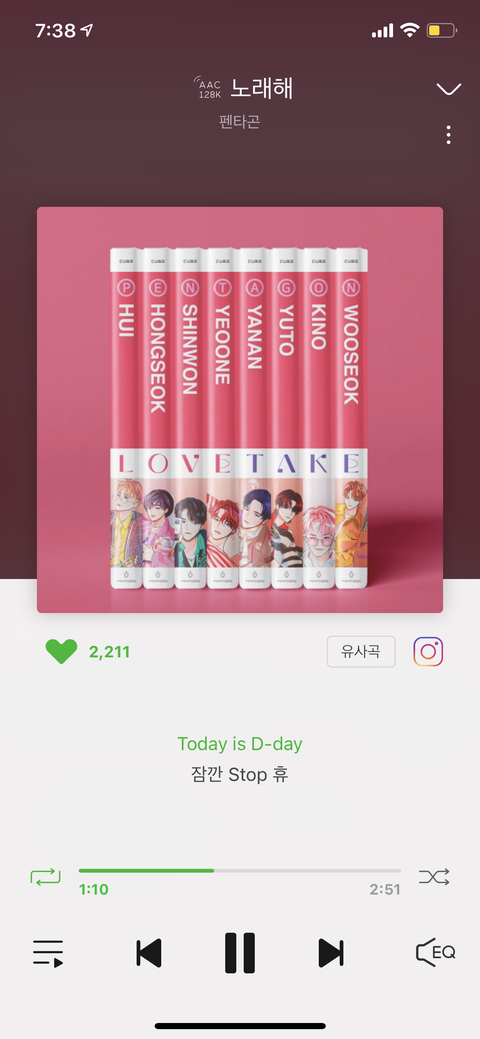Image resolution: width=480 pixels, height=1039 pixels.
Task: Pause the song
Action: (240, 953)
